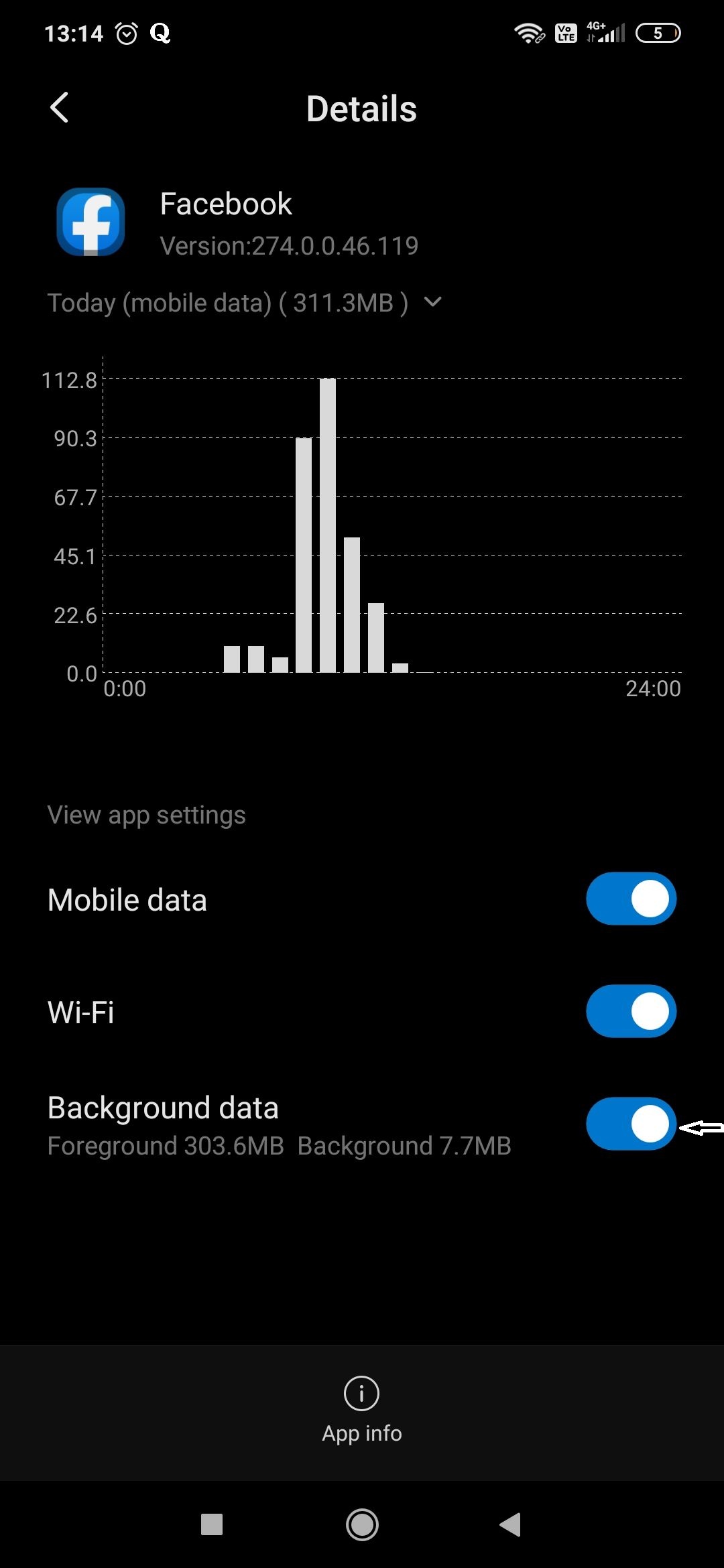The image size is (724, 1568).
Task: Disable Wi-Fi access for Facebook
Action: (631, 1011)
